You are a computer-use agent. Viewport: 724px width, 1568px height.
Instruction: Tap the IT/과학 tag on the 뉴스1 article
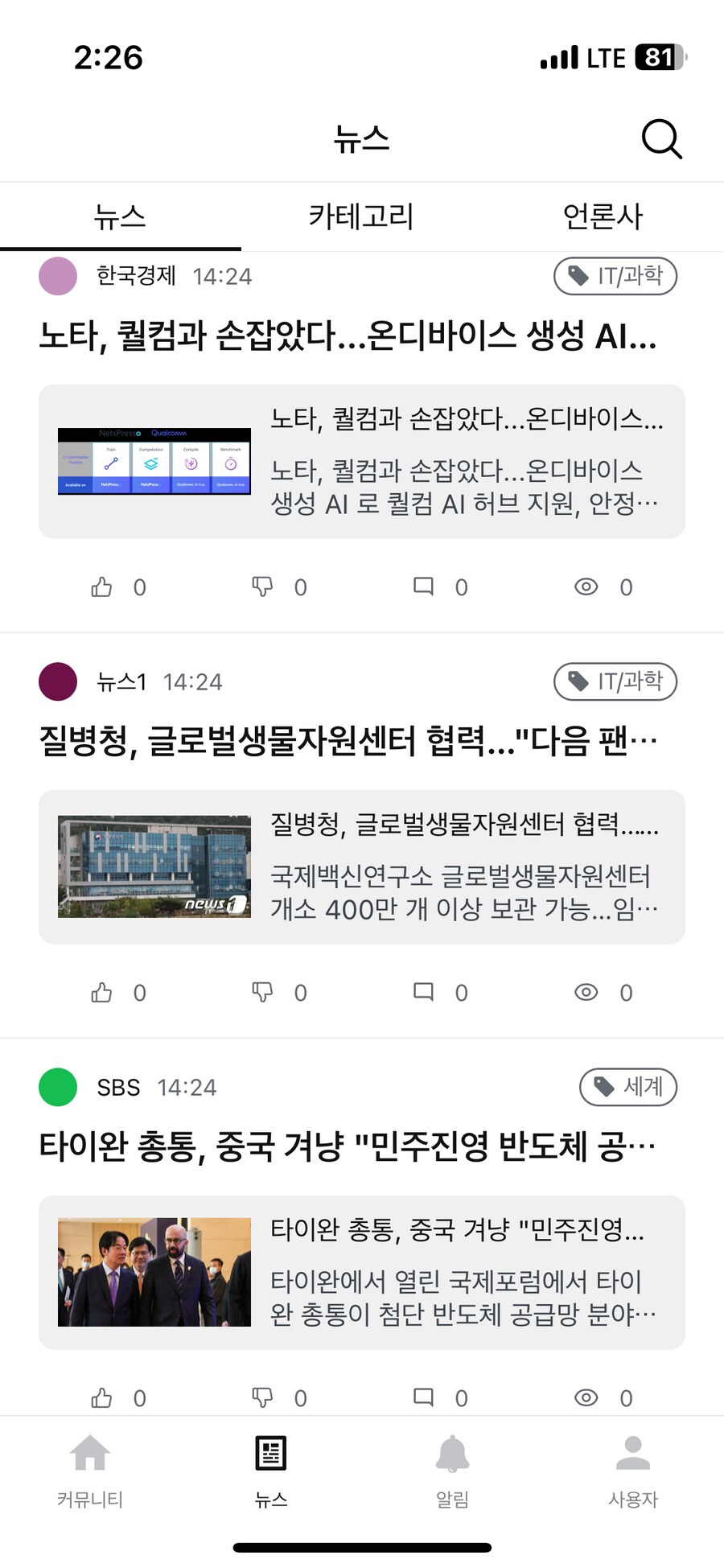click(615, 681)
